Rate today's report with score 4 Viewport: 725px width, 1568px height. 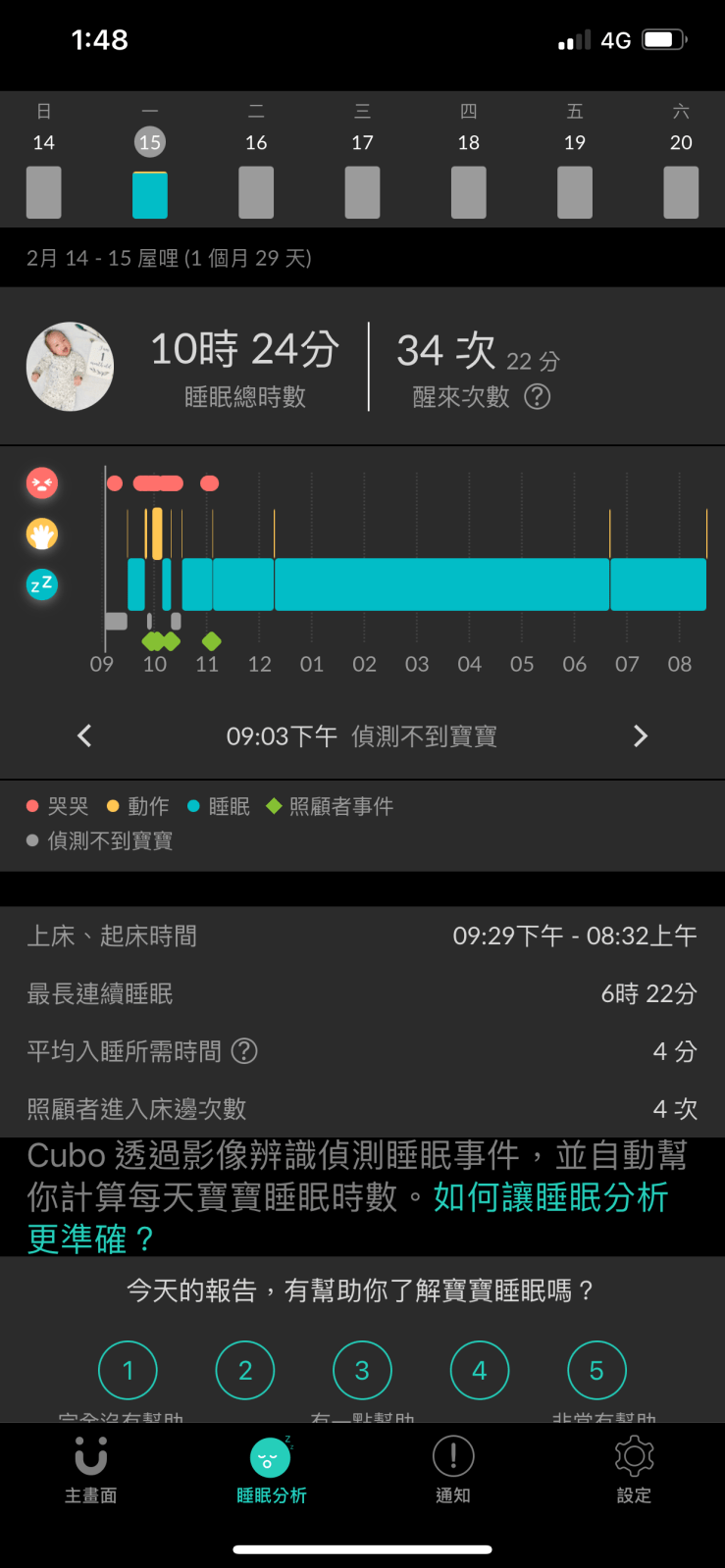pos(479,1370)
